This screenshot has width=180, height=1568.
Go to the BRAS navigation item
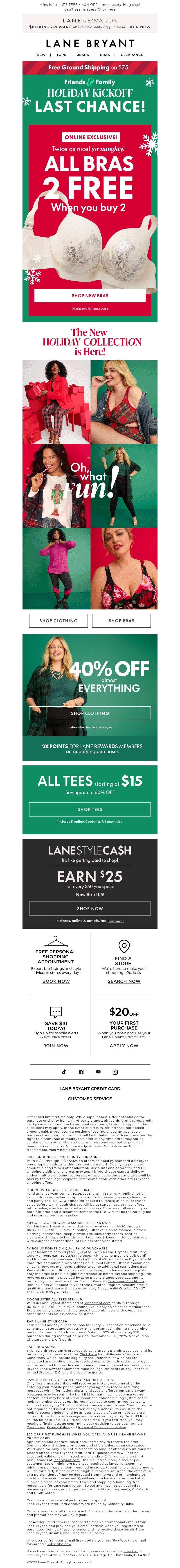tap(105, 55)
